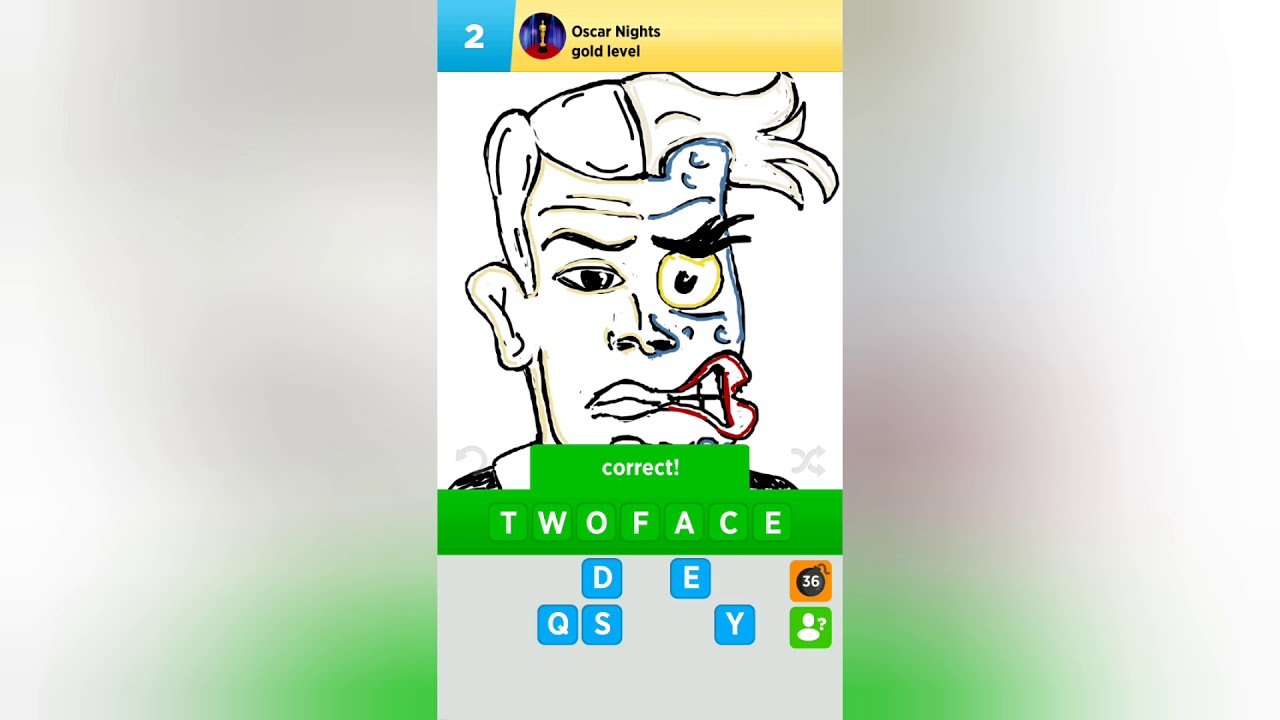Screen dimensions: 1280x720
Task: Select the letter Q tile
Action: coord(558,625)
